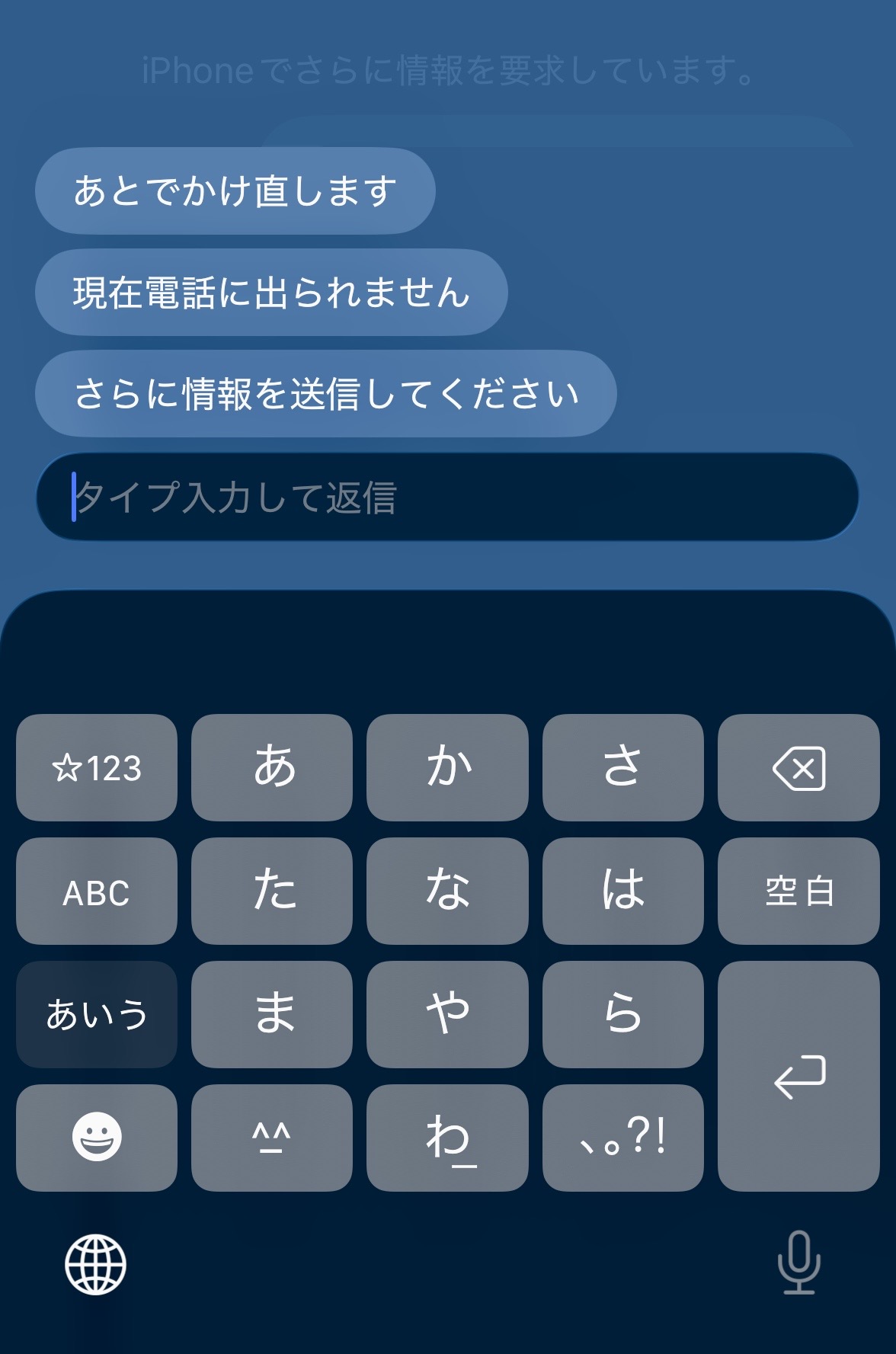Viewport: 896px width, 1354px height.
Task: Start dictation with the microphone icon
Action: pyautogui.click(x=798, y=1263)
